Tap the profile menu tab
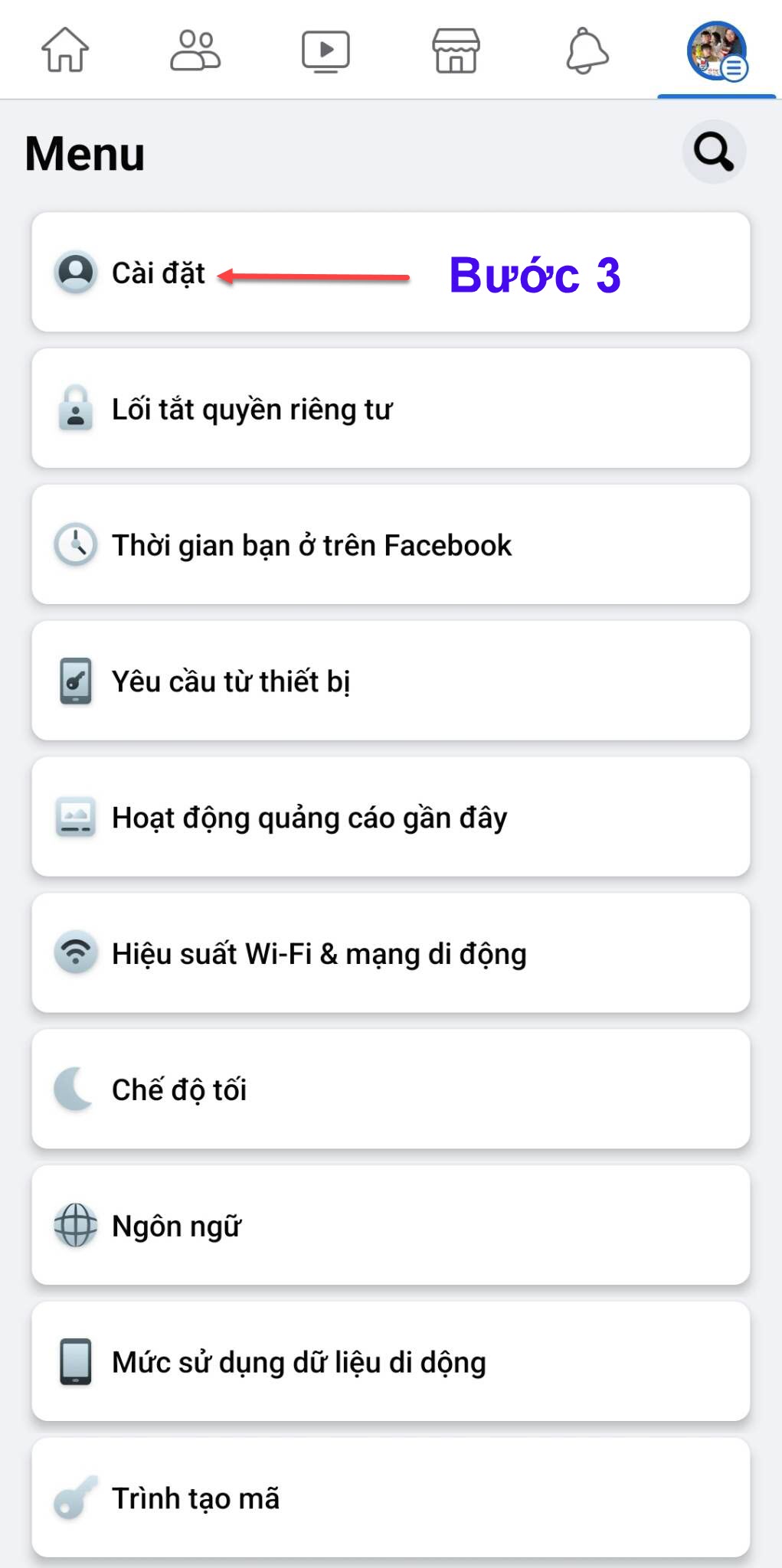The width and height of the screenshot is (782, 1568). click(x=716, y=51)
